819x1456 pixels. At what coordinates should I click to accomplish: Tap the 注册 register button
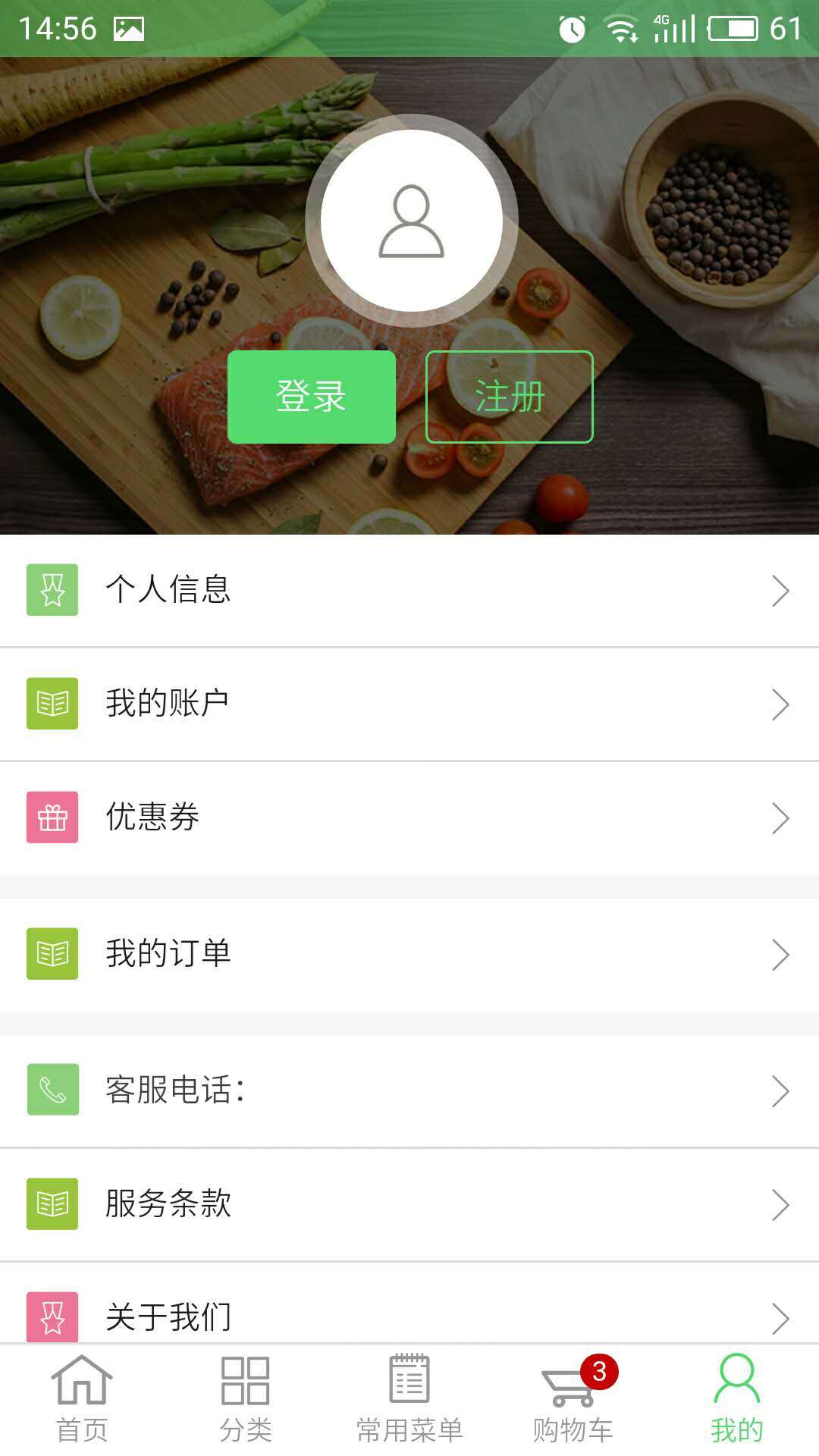[x=509, y=397]
